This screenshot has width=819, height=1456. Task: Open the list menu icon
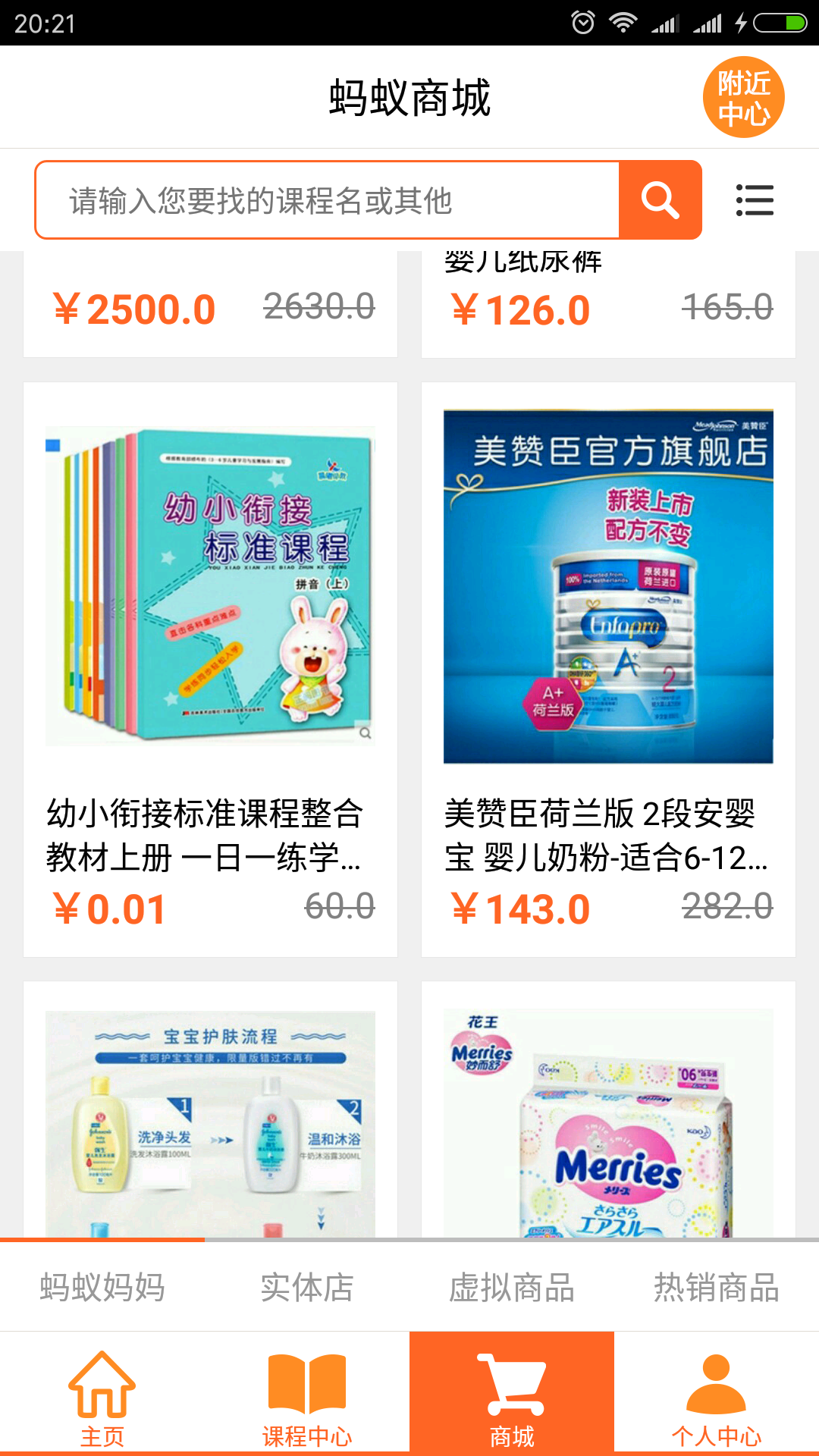coord(755,200)
